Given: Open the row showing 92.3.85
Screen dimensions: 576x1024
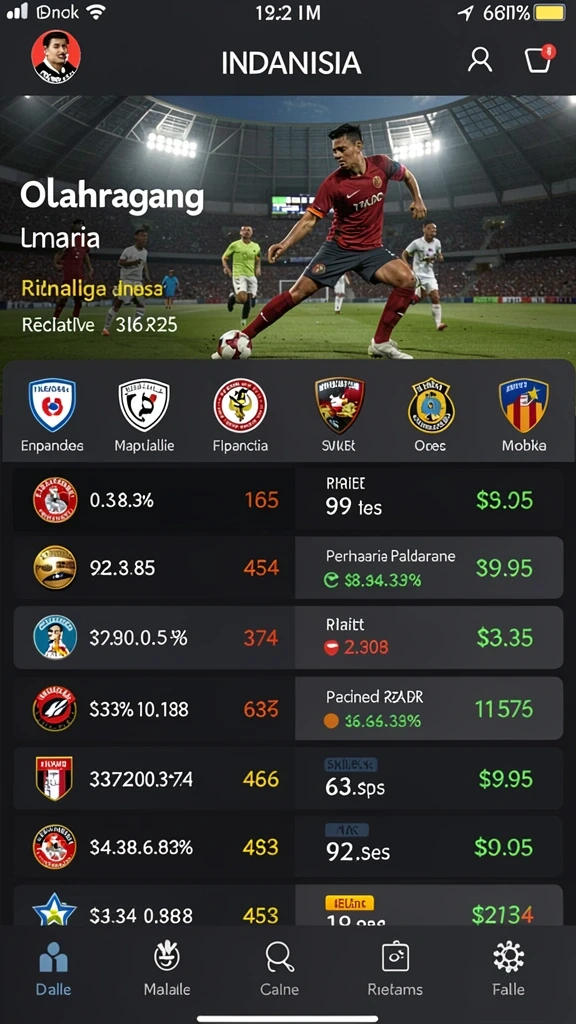Looking at the screenshot, I should point(154,568).
